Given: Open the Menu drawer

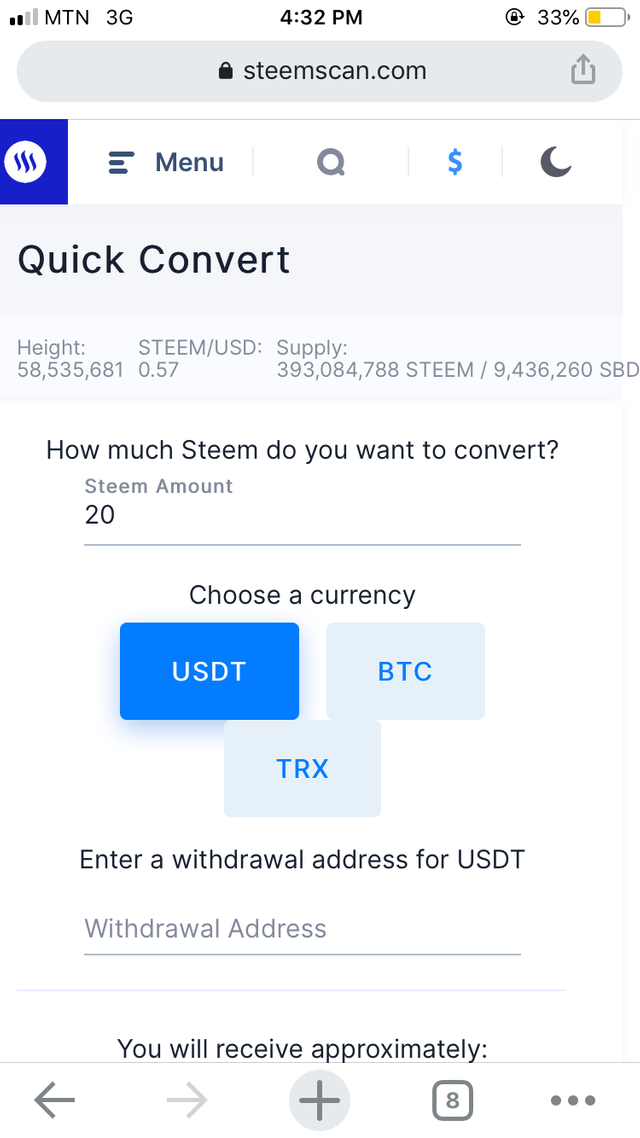Looking at the screenshot, I should 166,162.
